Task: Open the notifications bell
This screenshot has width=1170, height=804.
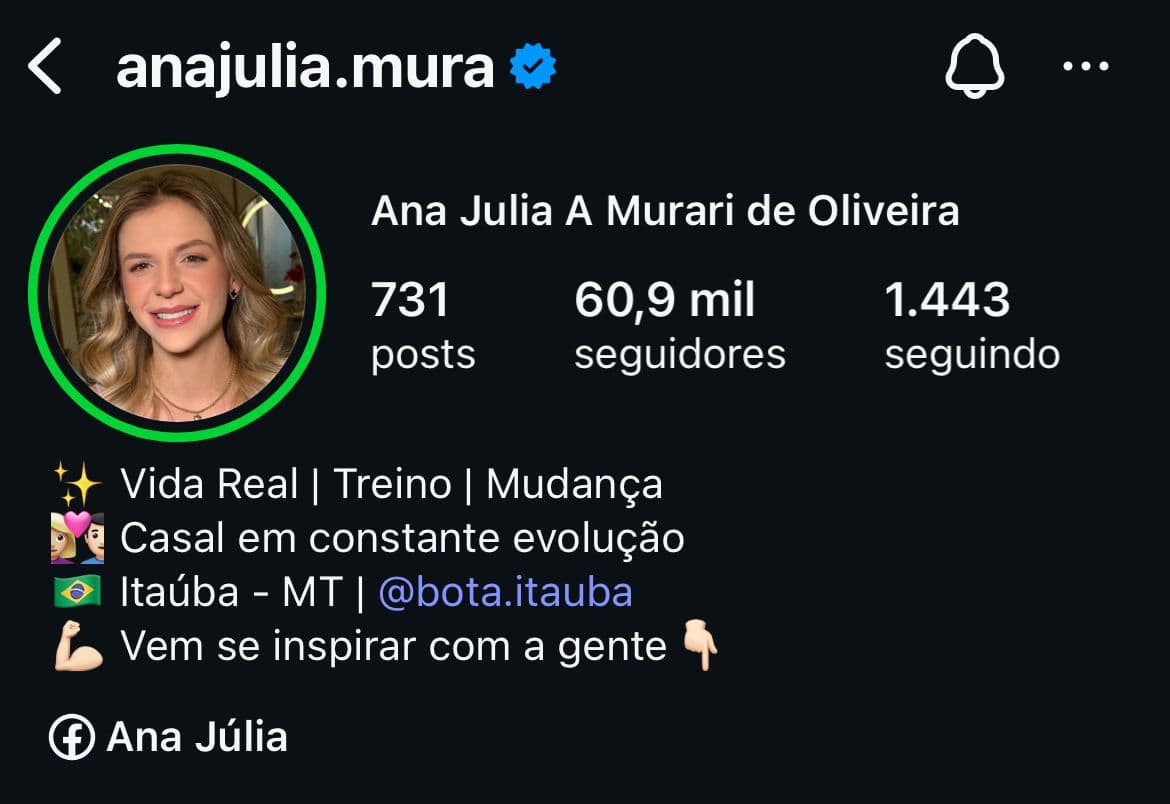Action: click(x=974, y=67)
